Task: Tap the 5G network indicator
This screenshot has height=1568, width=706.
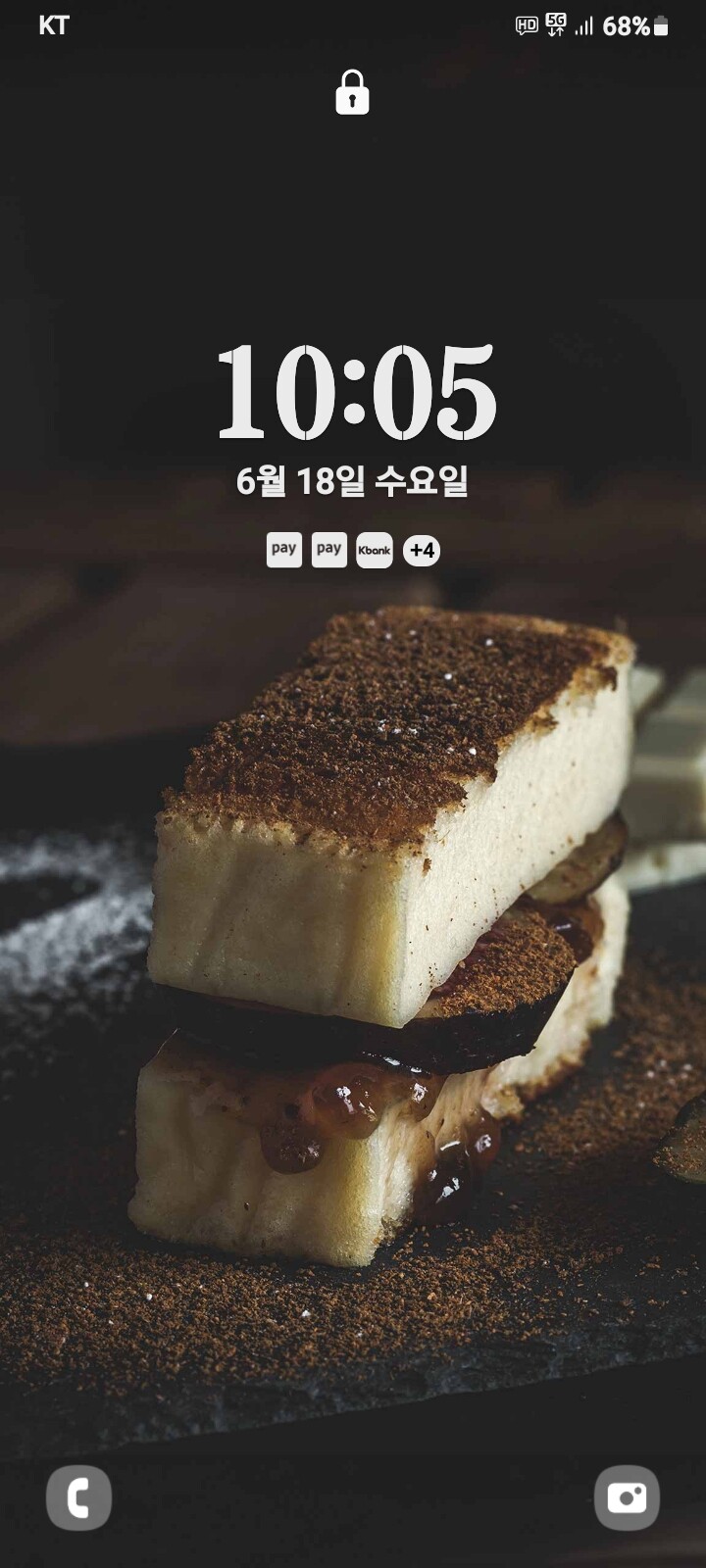Action: [555, 24]
